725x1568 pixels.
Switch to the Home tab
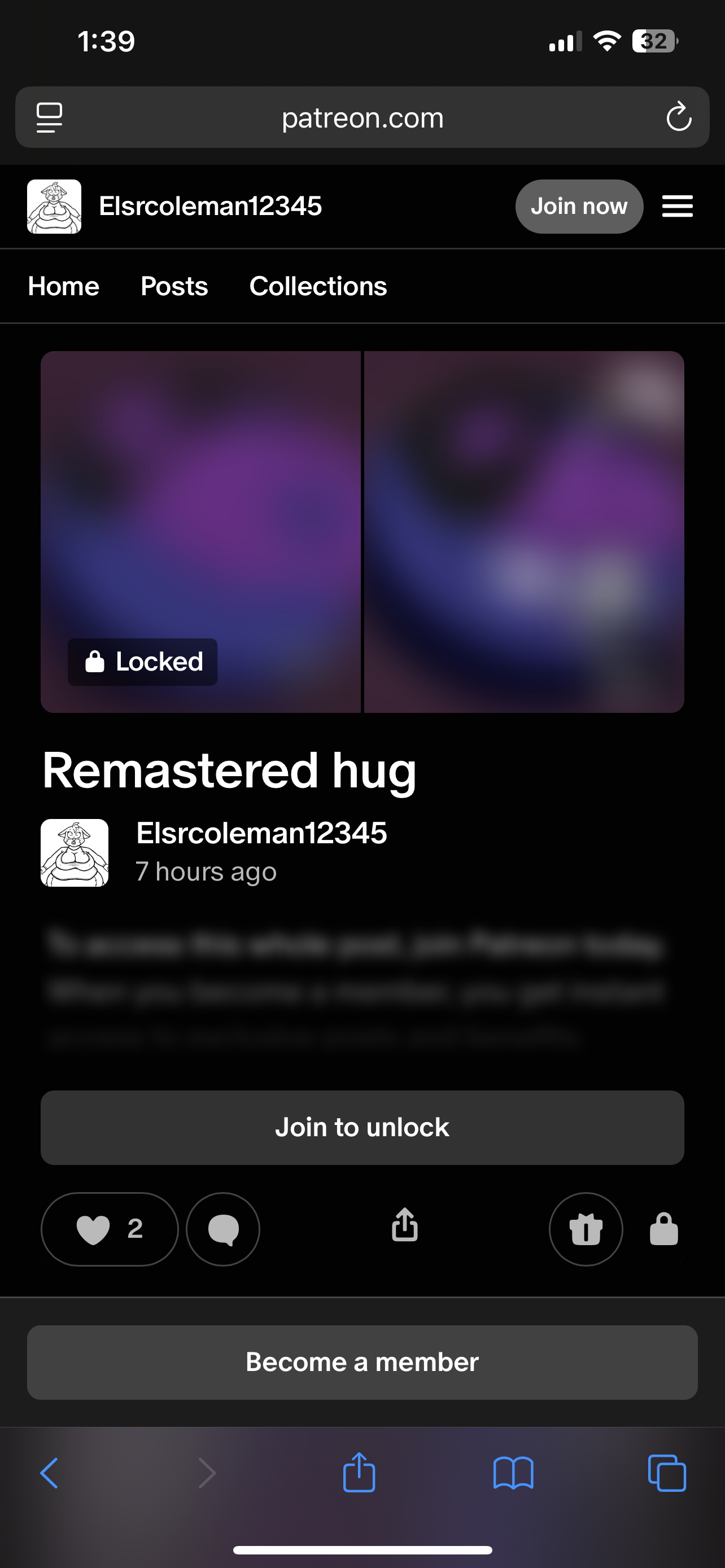point(63,286)
